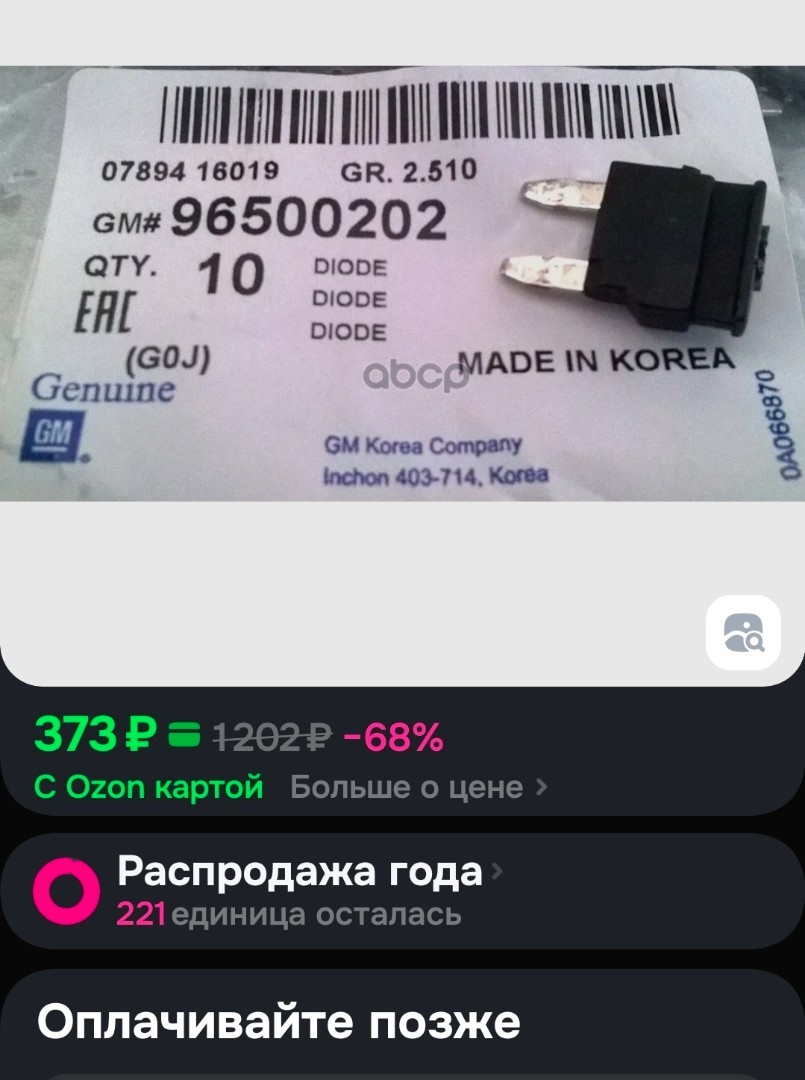Open the similar image search icon

pos(742,632)
